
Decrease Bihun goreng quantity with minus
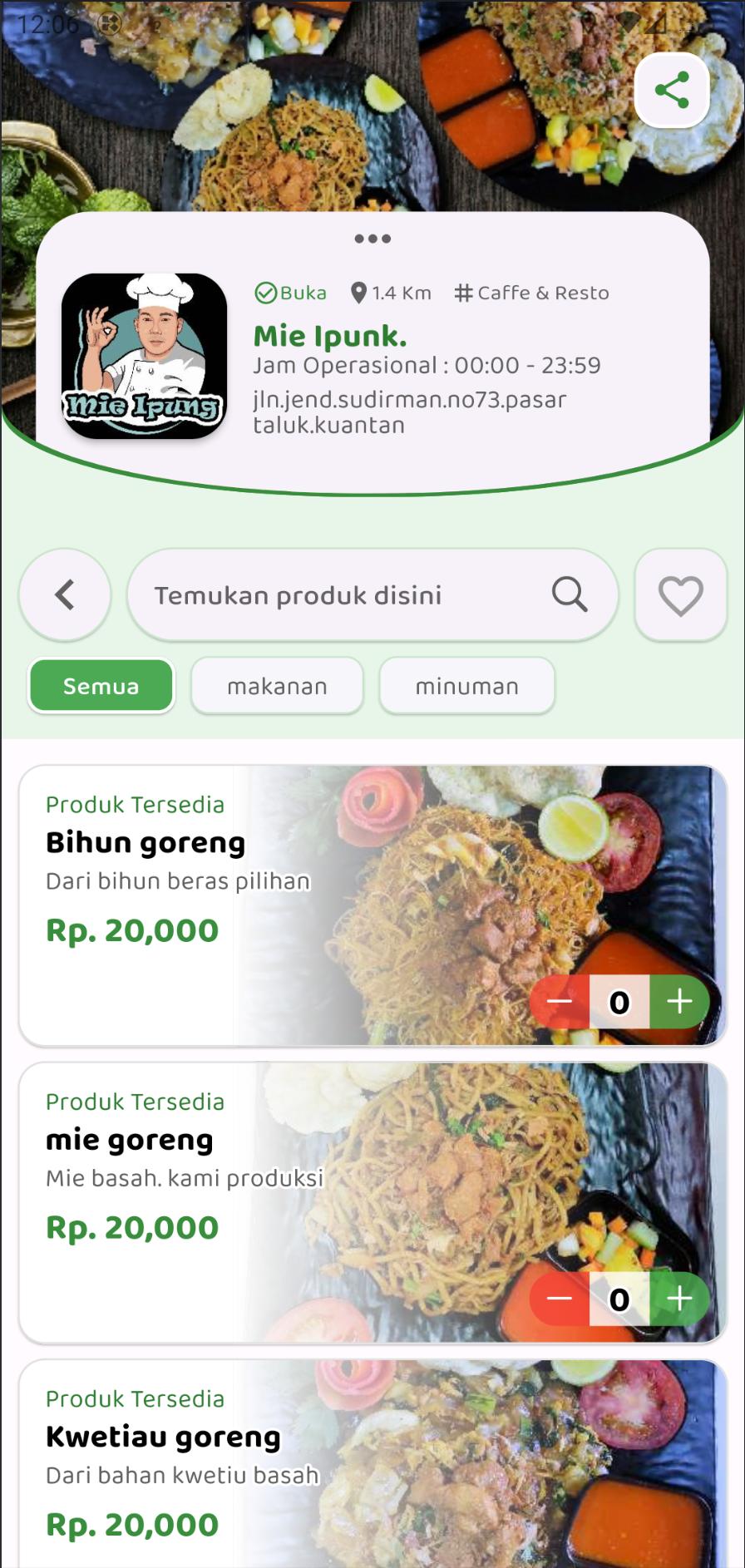[560, 1001]
